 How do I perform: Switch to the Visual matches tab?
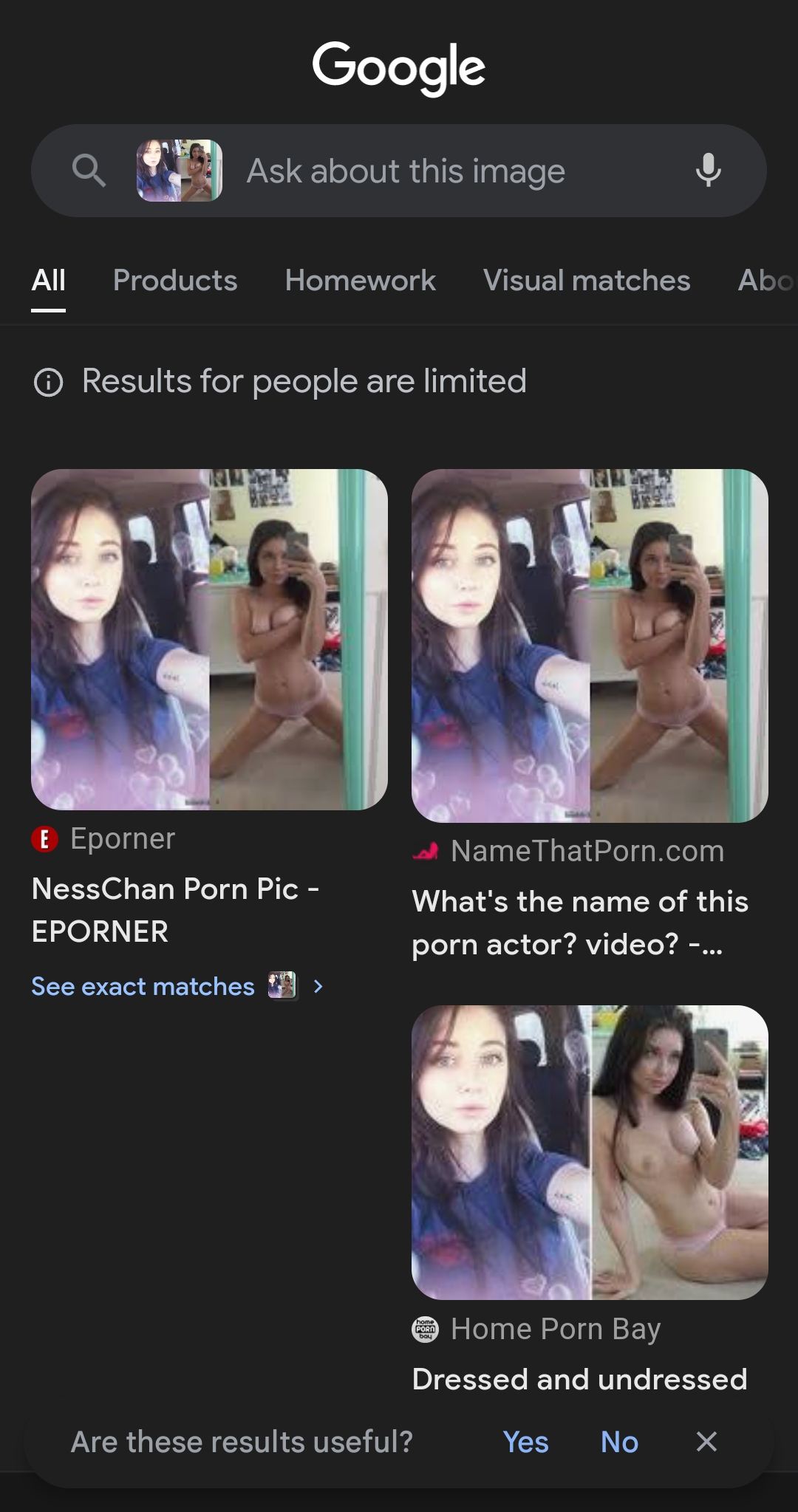click(x=586, y=281)
